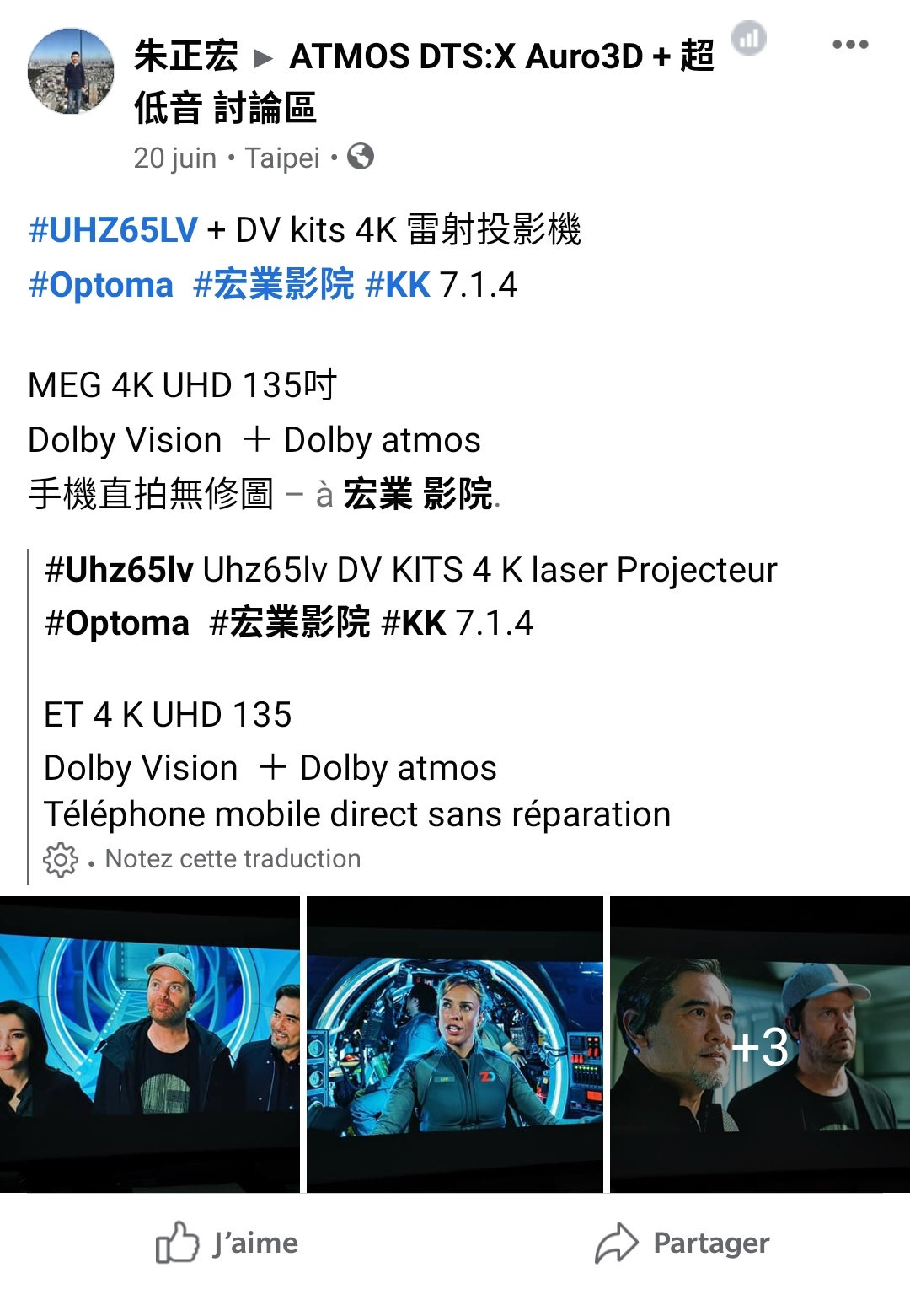View the #KK hashtag feed
This screenshot has width=910, height=1316.
398,285
